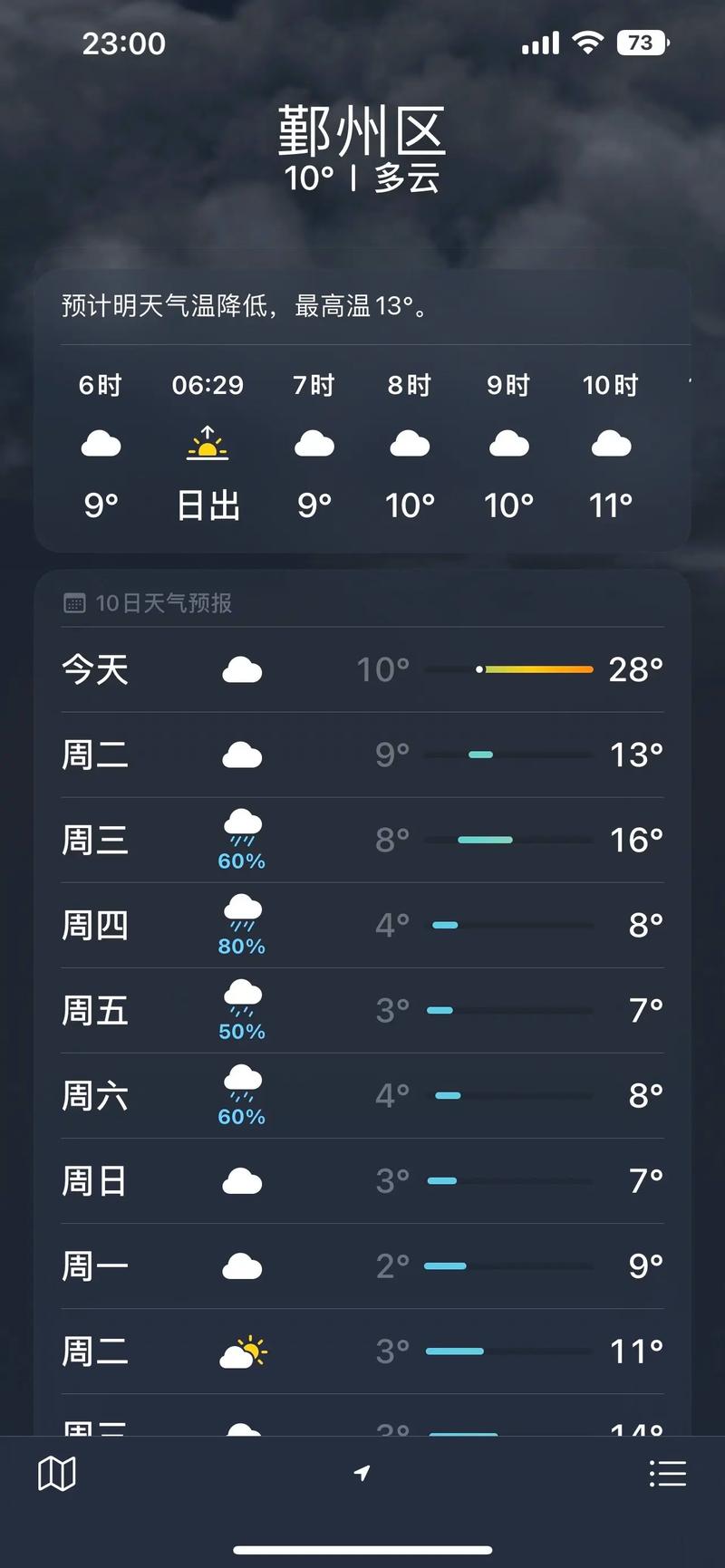The height and width of the screenshot is (1568, 725).
Task: Tap the battery indicator in status bar
Action: click(643, 43)
